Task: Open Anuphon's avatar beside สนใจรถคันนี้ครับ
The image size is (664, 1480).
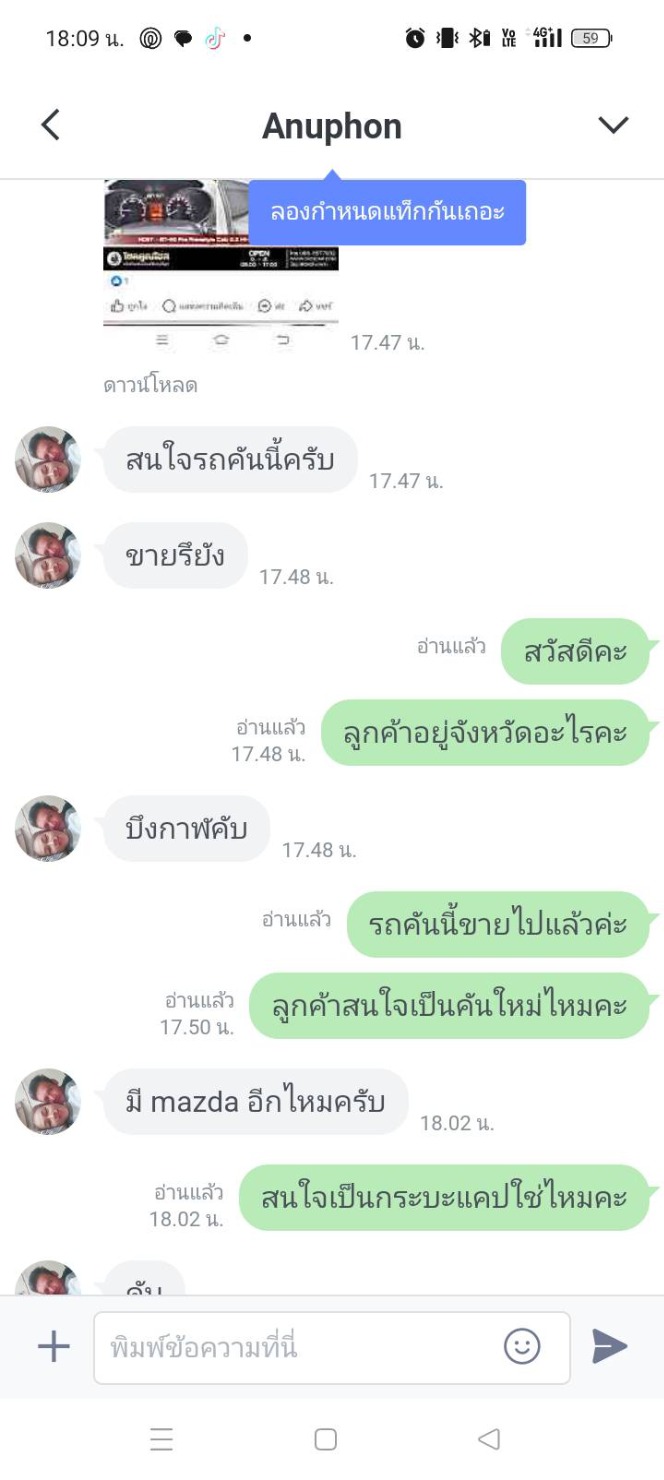Action: click(x=48, y=460)
